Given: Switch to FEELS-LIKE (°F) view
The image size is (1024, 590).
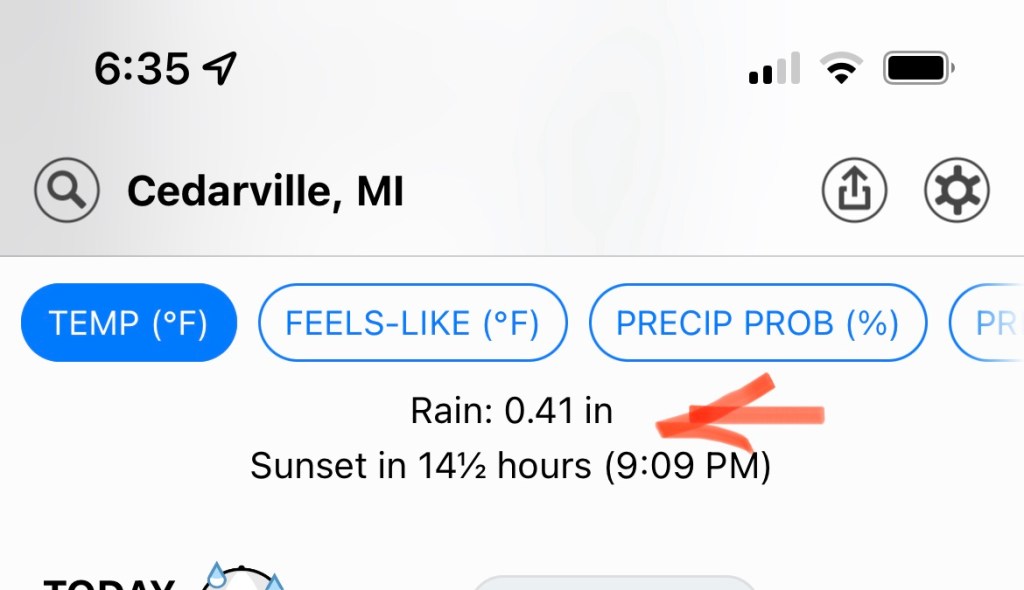Looking at the screenshot, I should pos(412,324).
